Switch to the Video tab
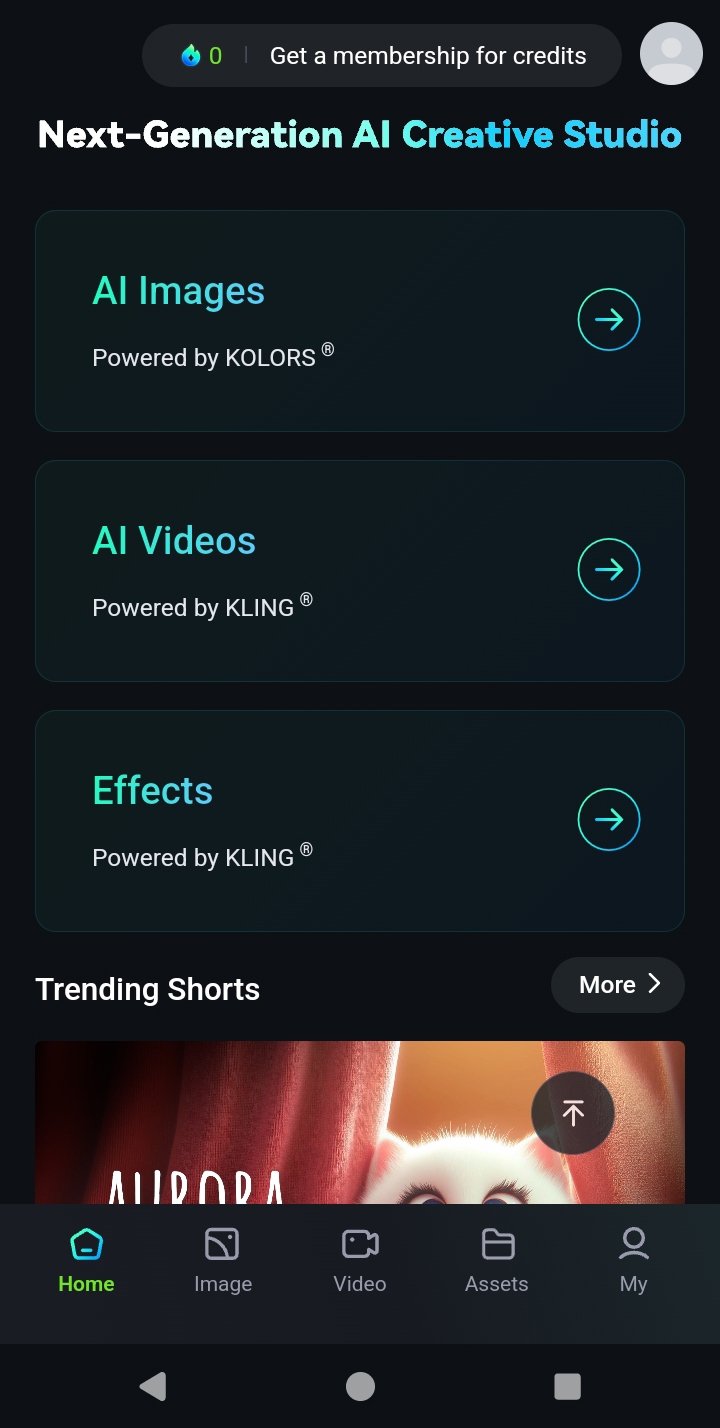 coord(360,1262)
